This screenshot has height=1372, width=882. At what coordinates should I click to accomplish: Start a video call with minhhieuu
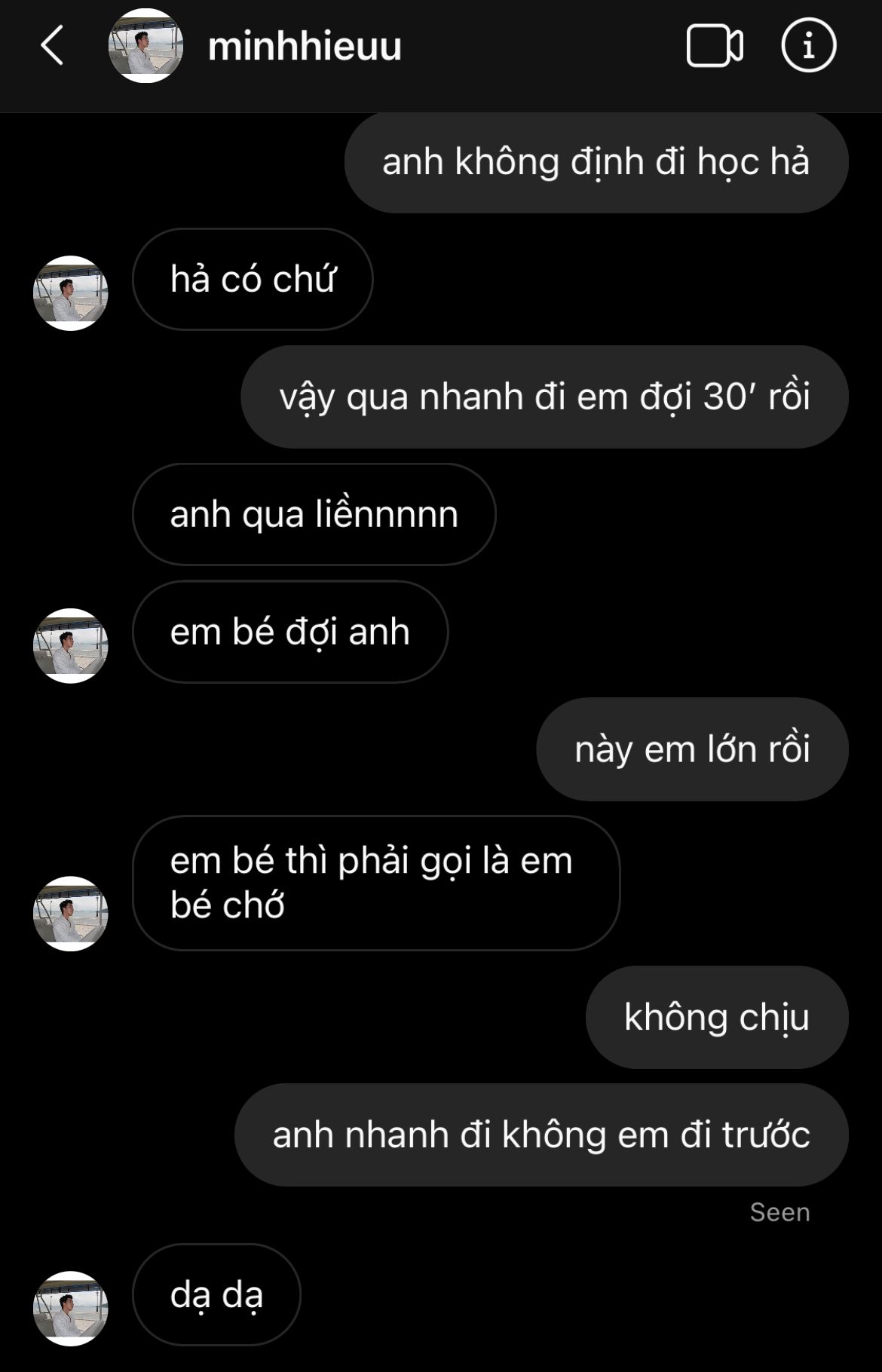pos(715,46)
